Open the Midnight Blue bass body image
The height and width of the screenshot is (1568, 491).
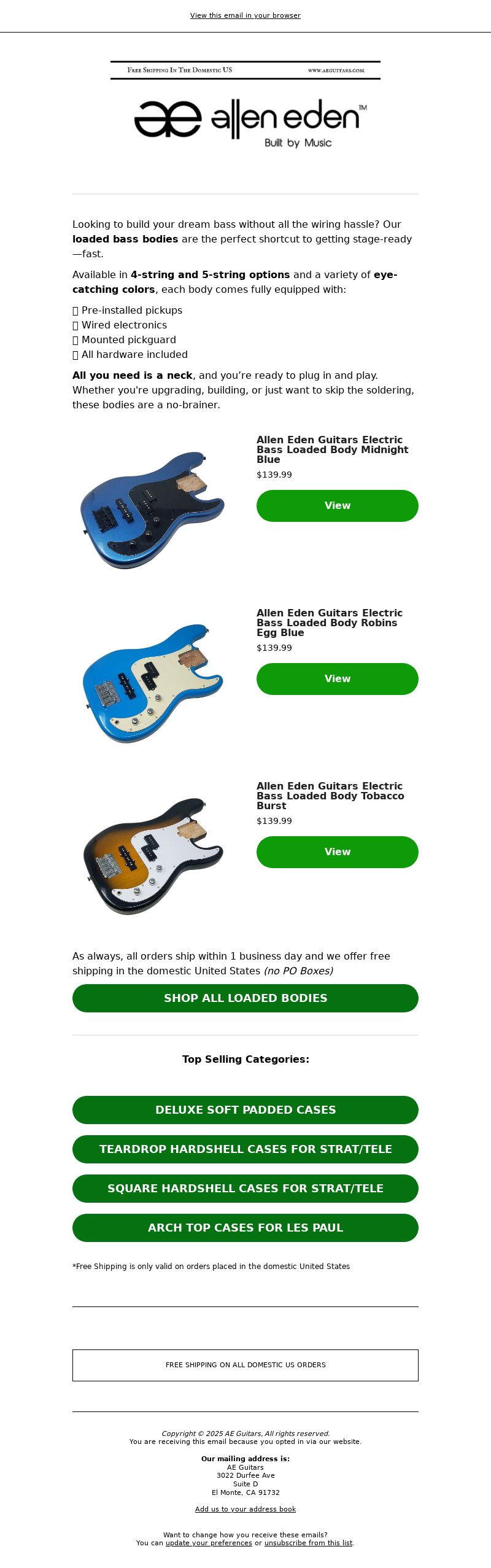point(153,510)
